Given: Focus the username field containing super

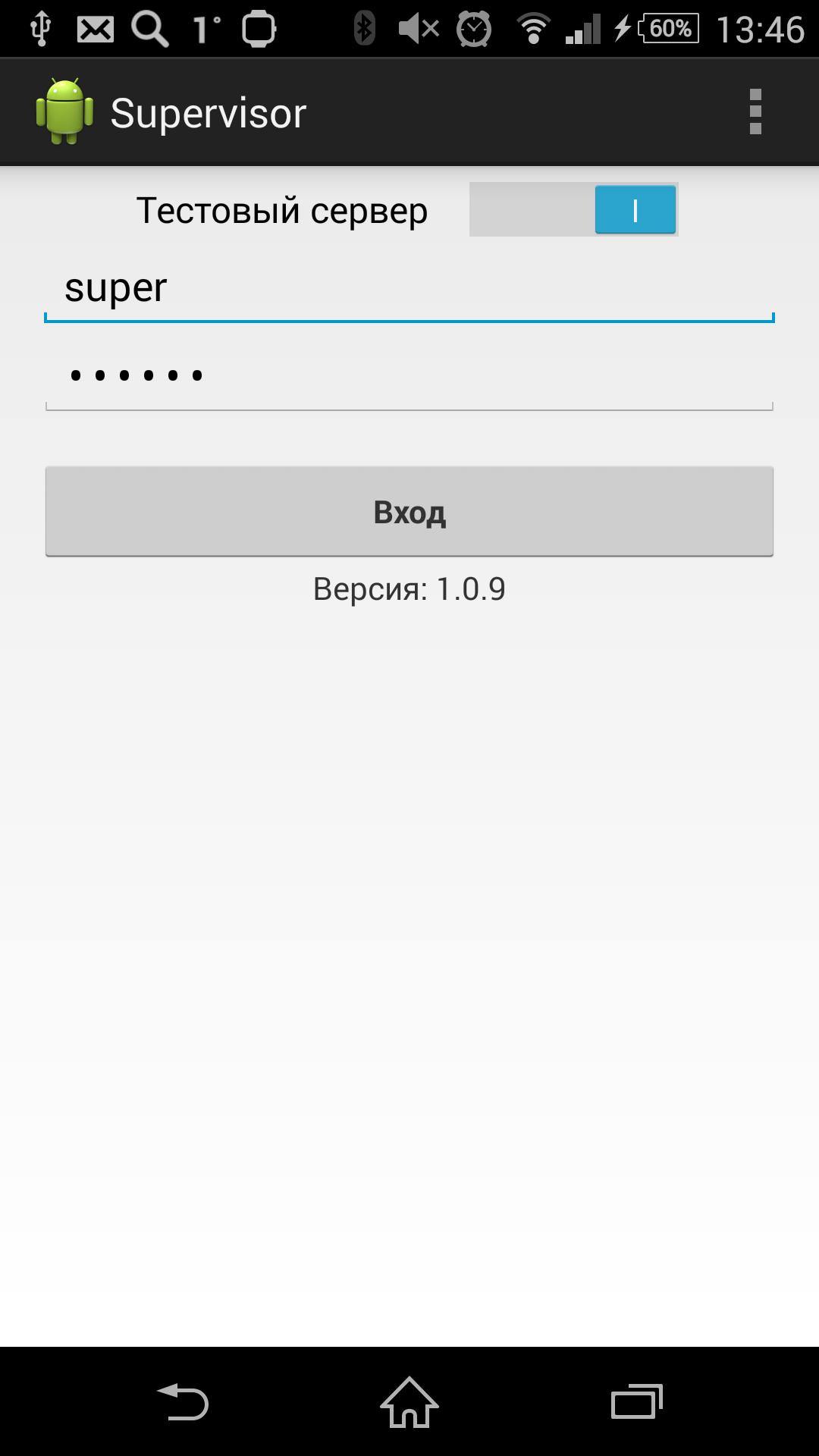Looking at the screenshot, I should (x=409, y=289).
